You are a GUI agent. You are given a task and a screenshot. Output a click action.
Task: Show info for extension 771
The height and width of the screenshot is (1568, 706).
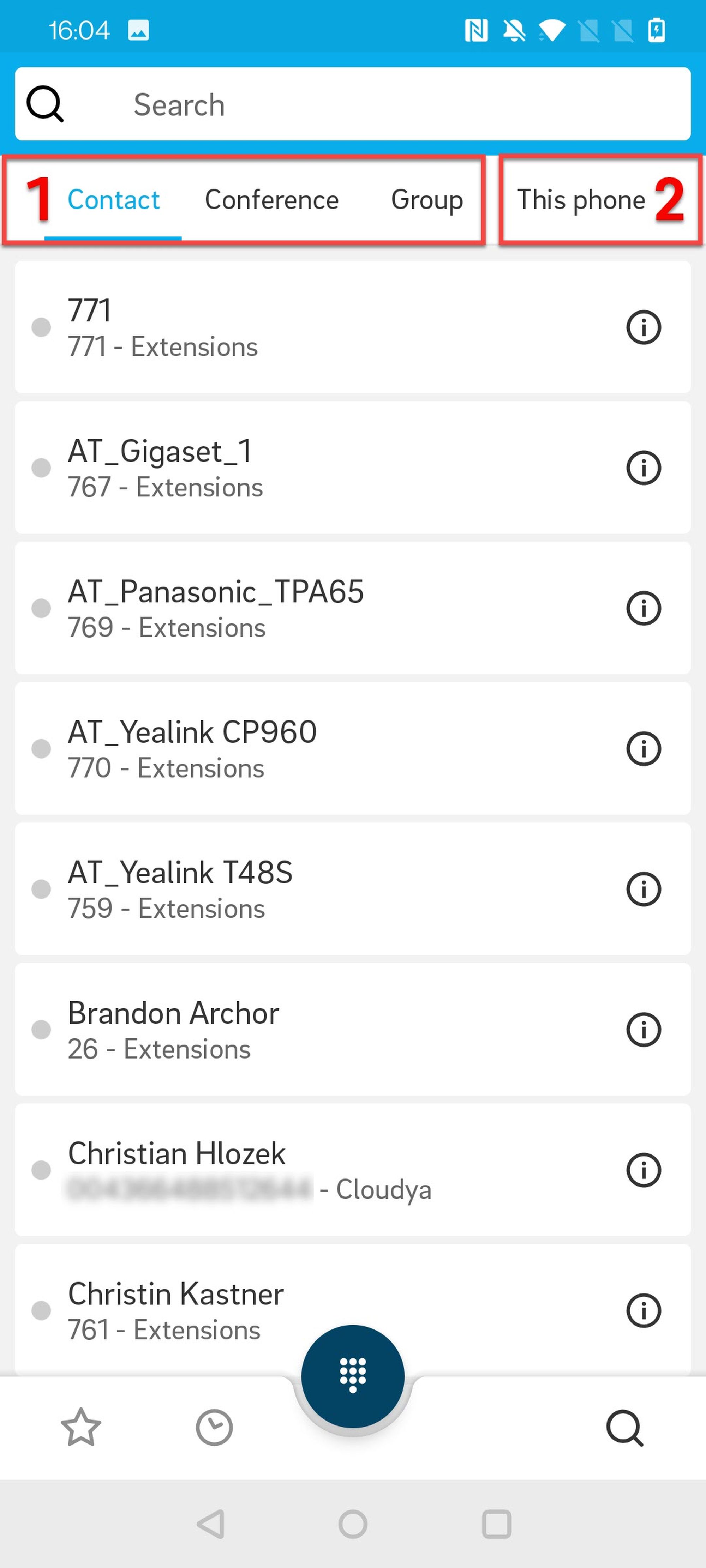pyautogui.click(x=643, y=327)
